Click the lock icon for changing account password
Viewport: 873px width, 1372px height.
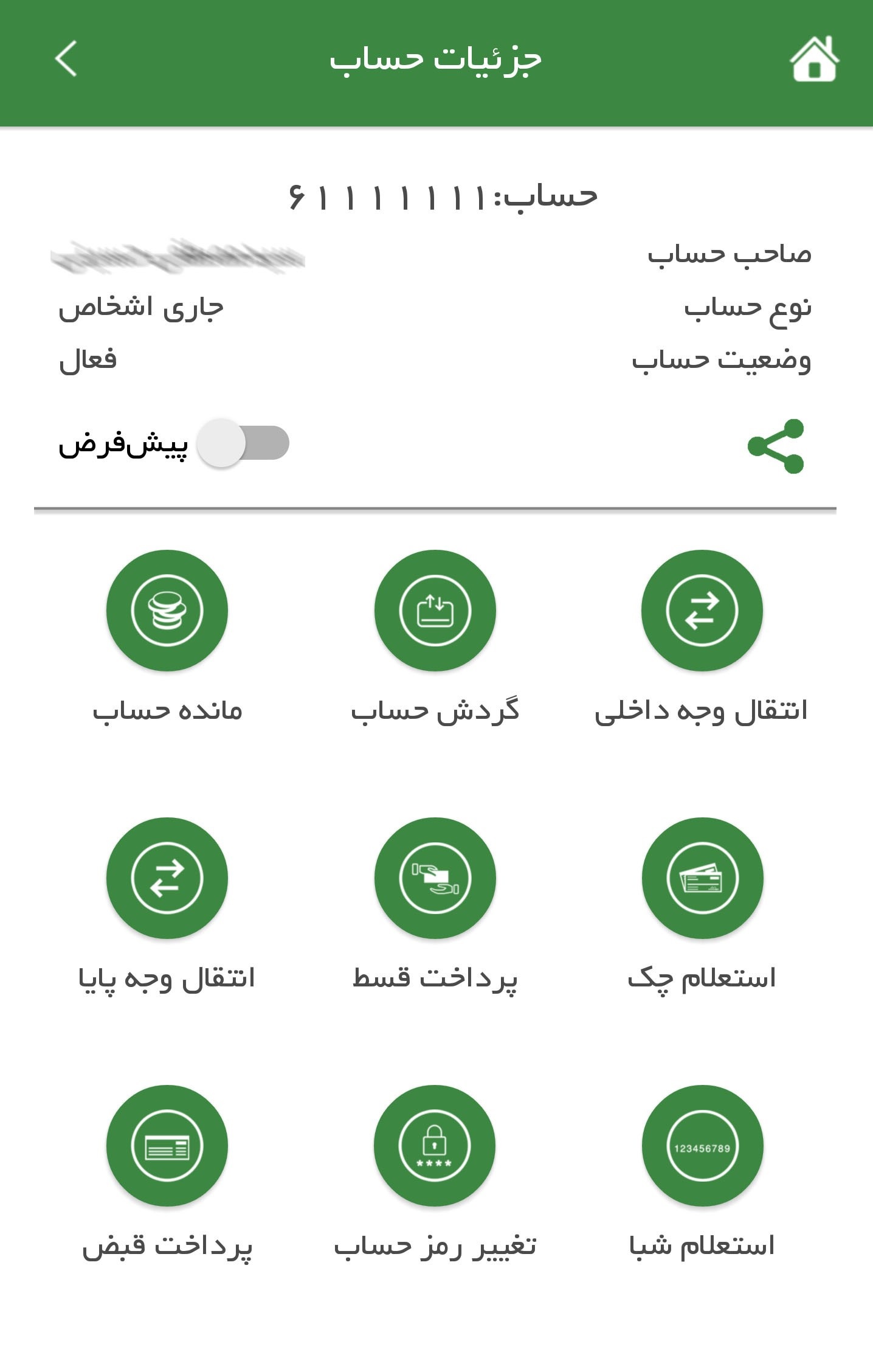point(434,1146)
